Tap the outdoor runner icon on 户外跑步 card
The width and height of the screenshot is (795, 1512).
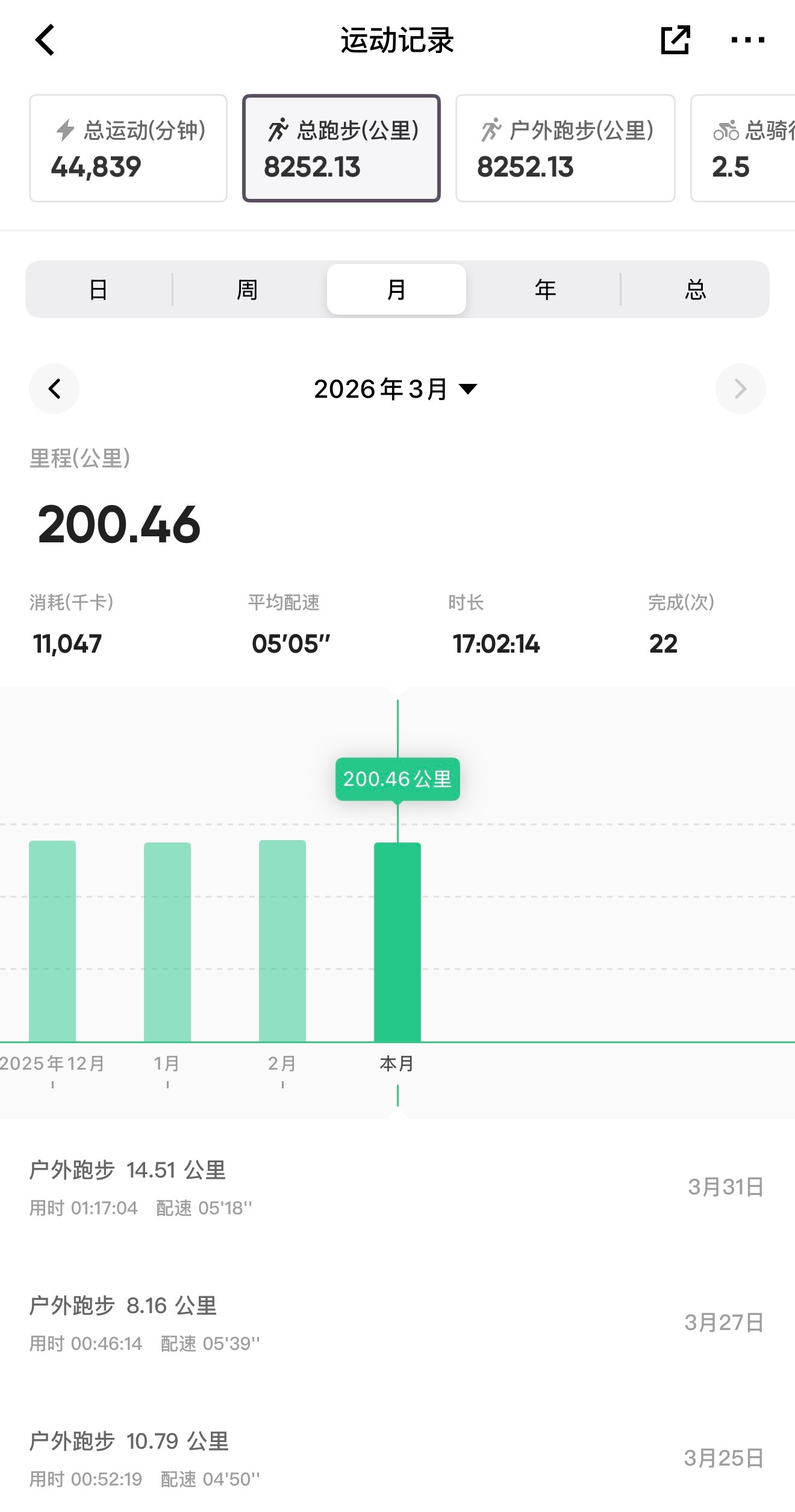[x=492, y=129]
